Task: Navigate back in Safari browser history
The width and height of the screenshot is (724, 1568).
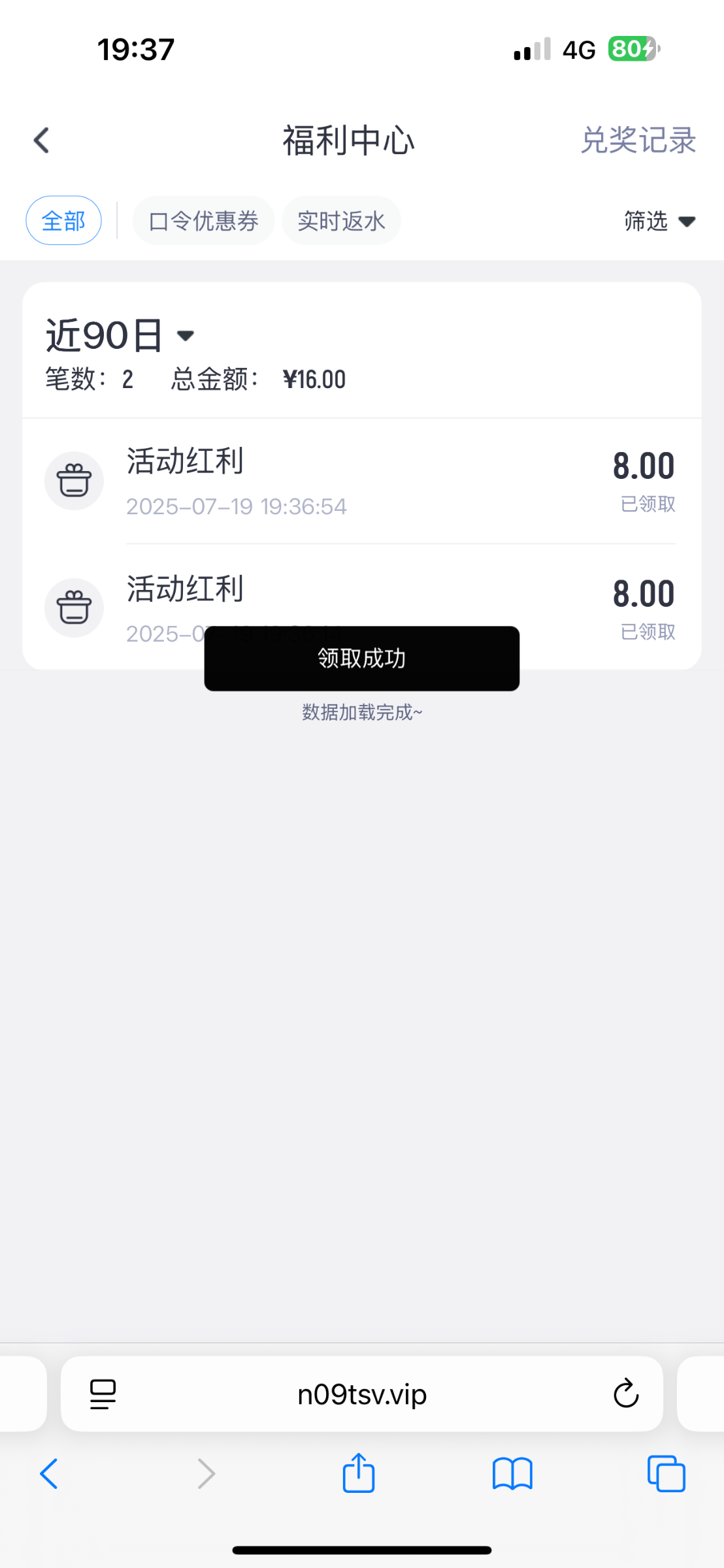Action: coord(50,1474)
